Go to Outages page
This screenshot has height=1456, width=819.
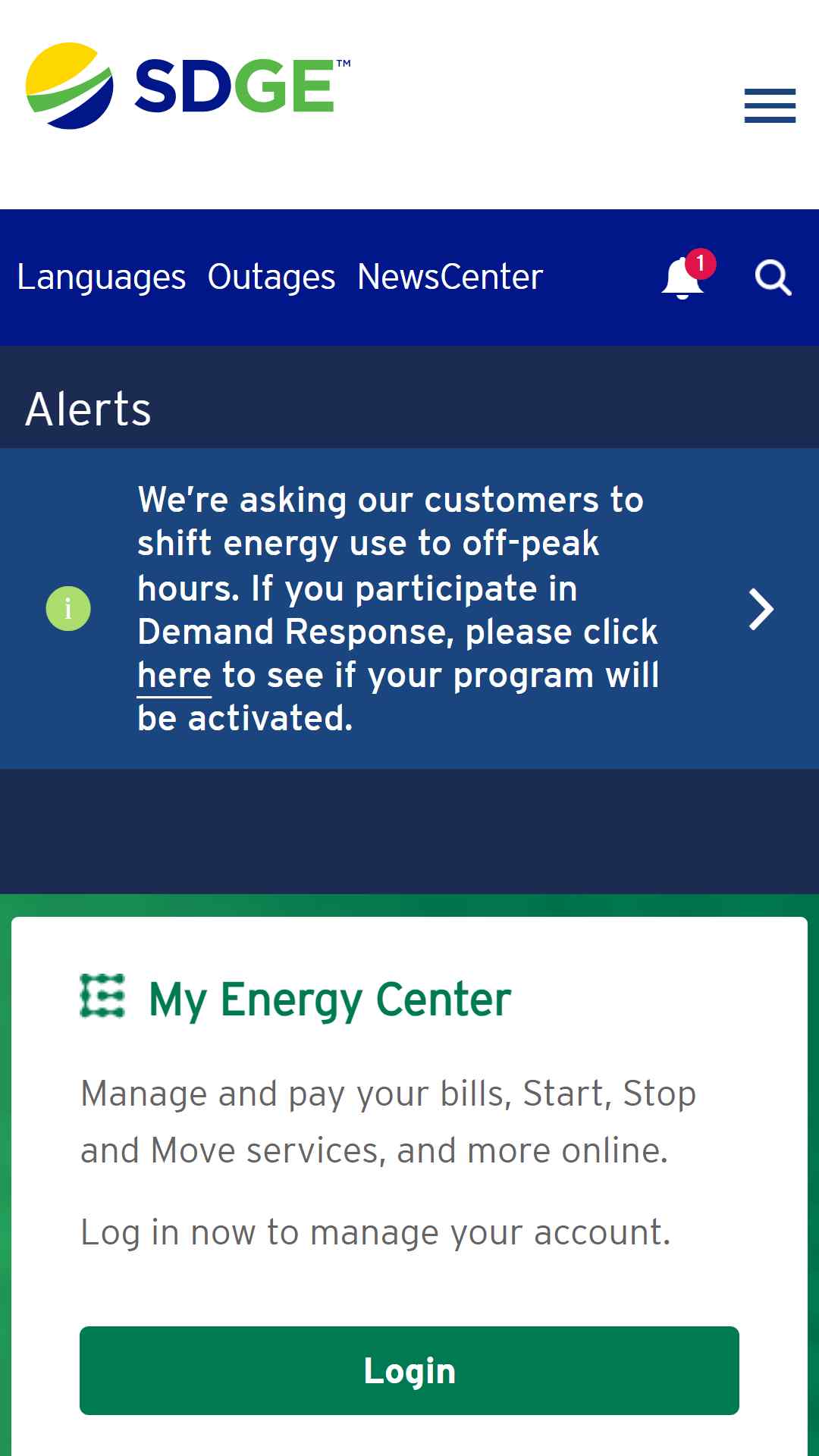pos(271,278)
